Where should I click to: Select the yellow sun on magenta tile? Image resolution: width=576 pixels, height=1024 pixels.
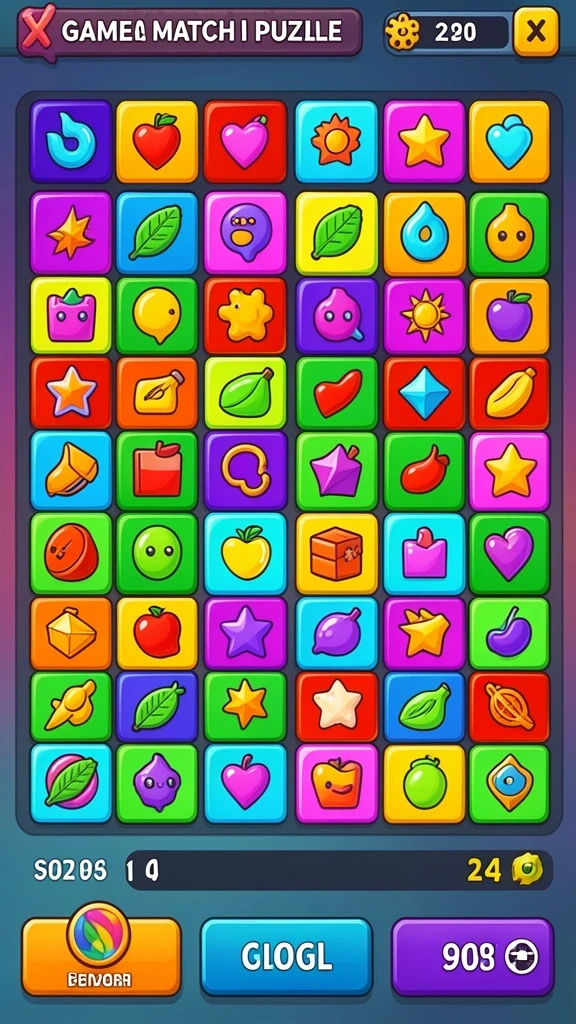point(424,316)
